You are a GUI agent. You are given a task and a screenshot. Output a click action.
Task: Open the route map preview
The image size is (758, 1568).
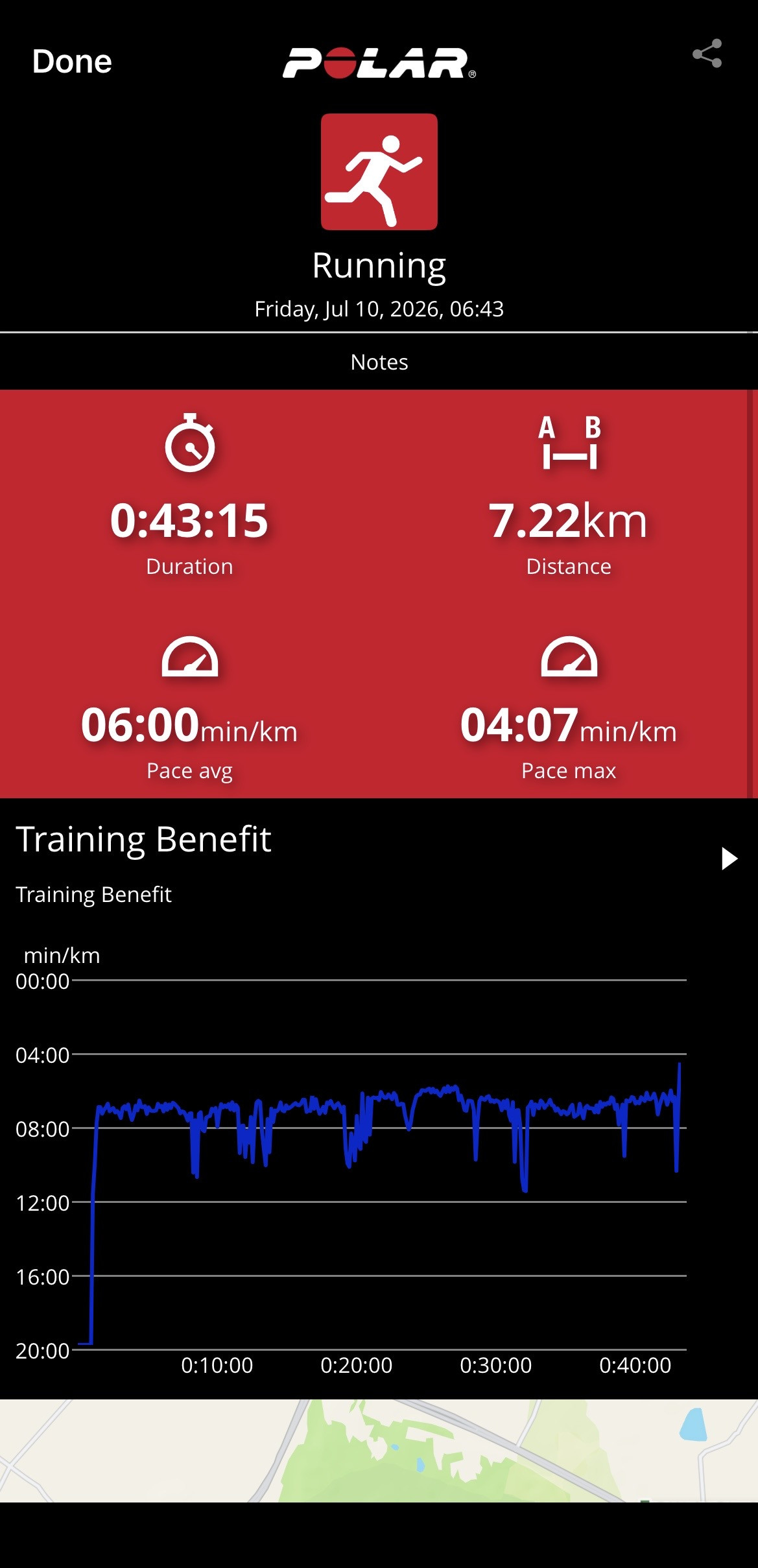coord(379,1450)
